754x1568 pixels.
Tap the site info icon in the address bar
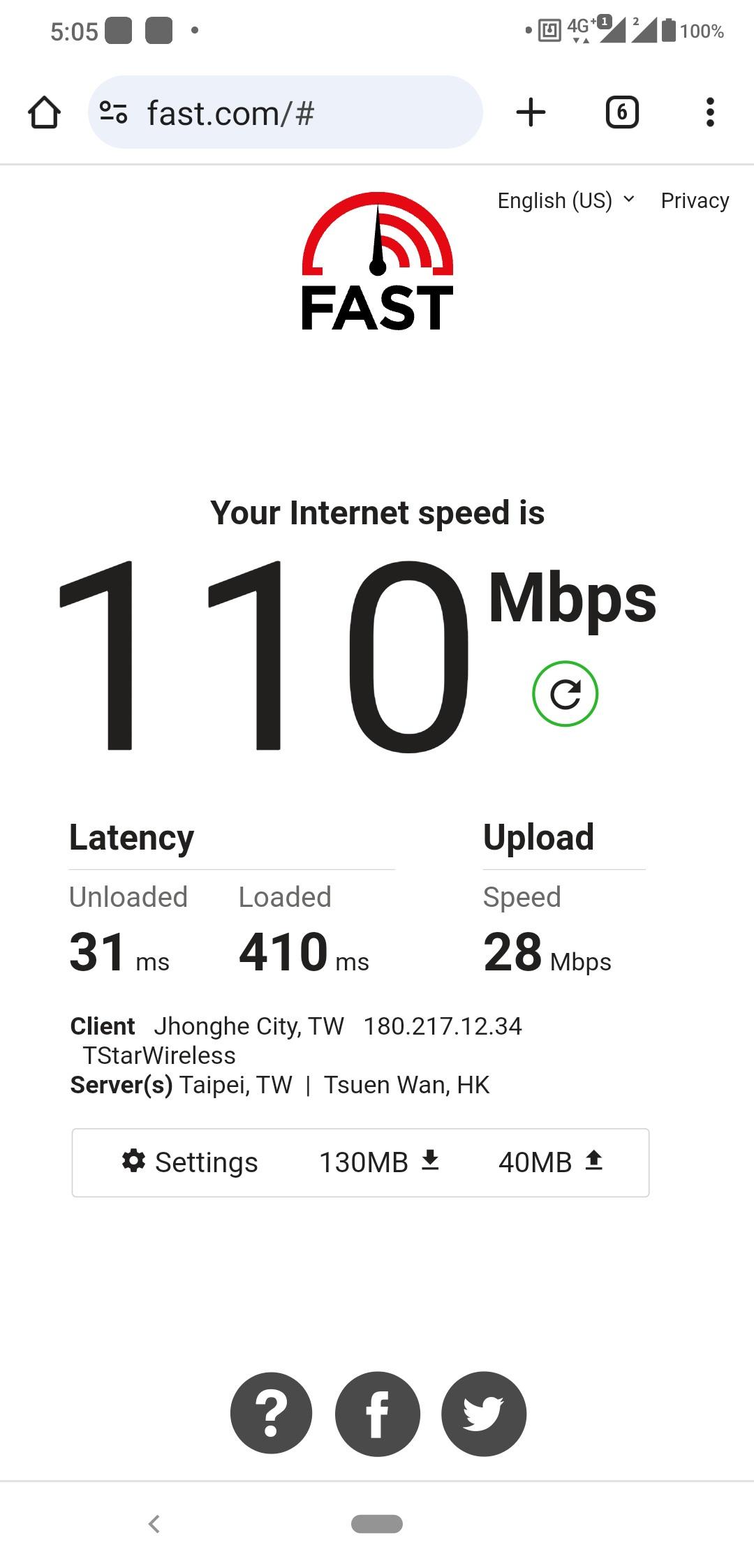[x=114, y=112]
